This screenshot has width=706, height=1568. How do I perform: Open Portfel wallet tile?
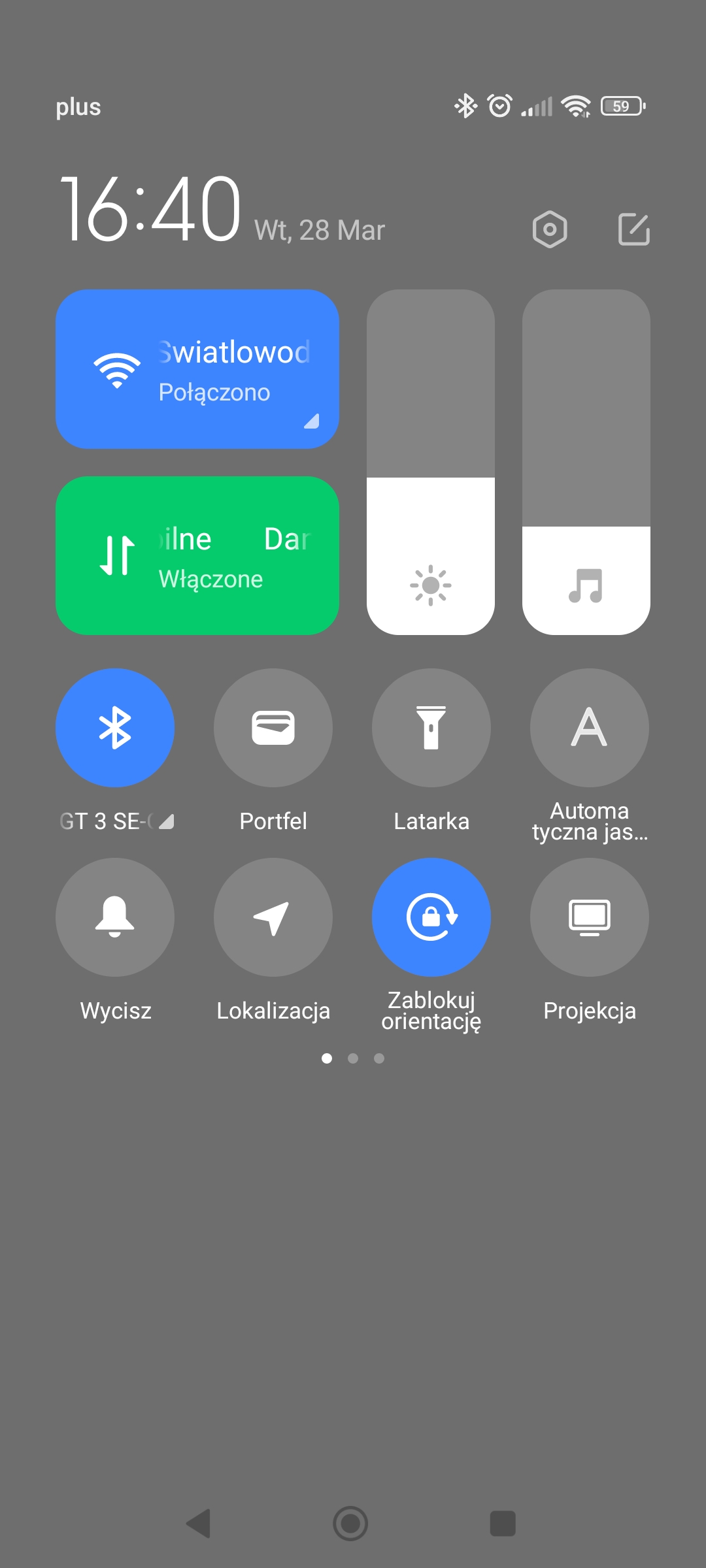coord(273,727)
